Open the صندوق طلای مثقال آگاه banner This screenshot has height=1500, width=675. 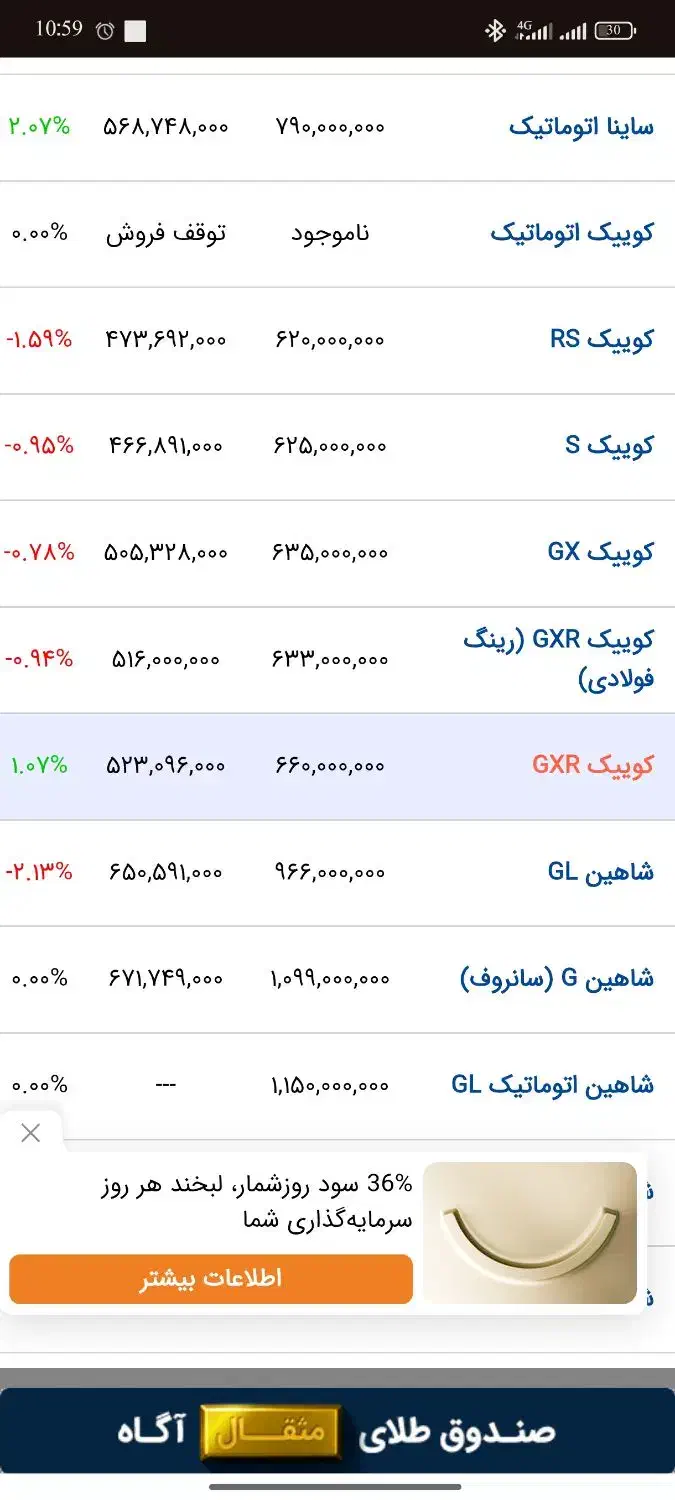point(337,1431)
